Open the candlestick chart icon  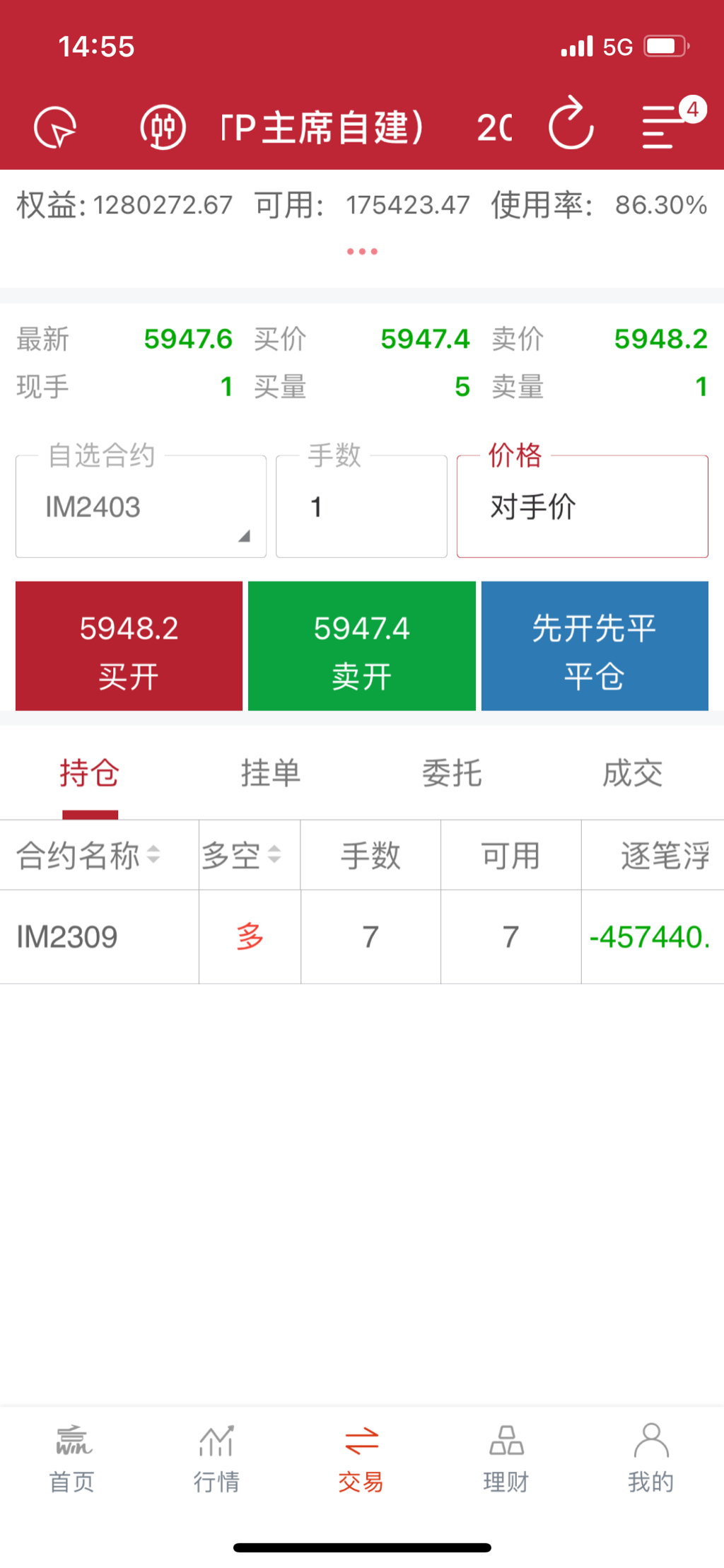tap(163, 127)
